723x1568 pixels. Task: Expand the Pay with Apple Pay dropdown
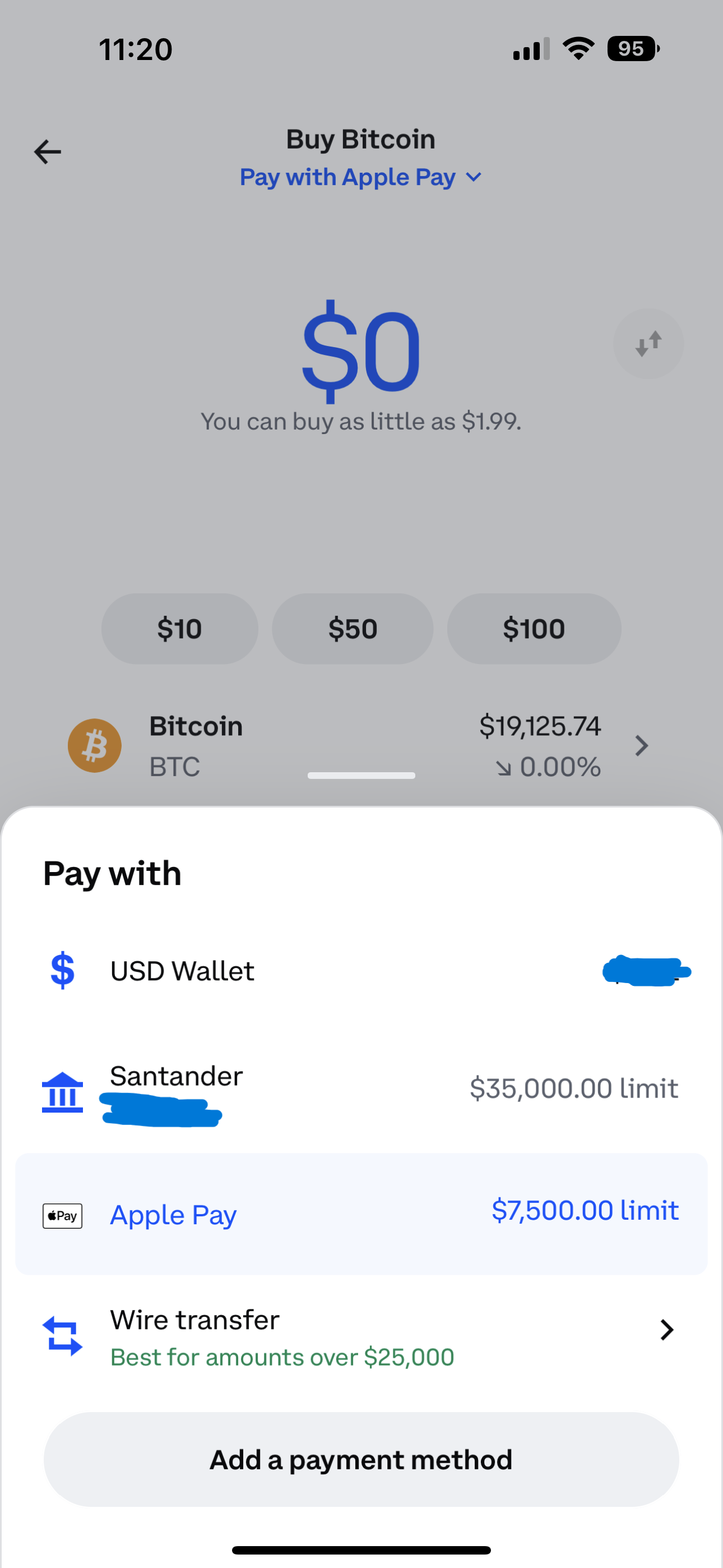(x=360, y=178)
